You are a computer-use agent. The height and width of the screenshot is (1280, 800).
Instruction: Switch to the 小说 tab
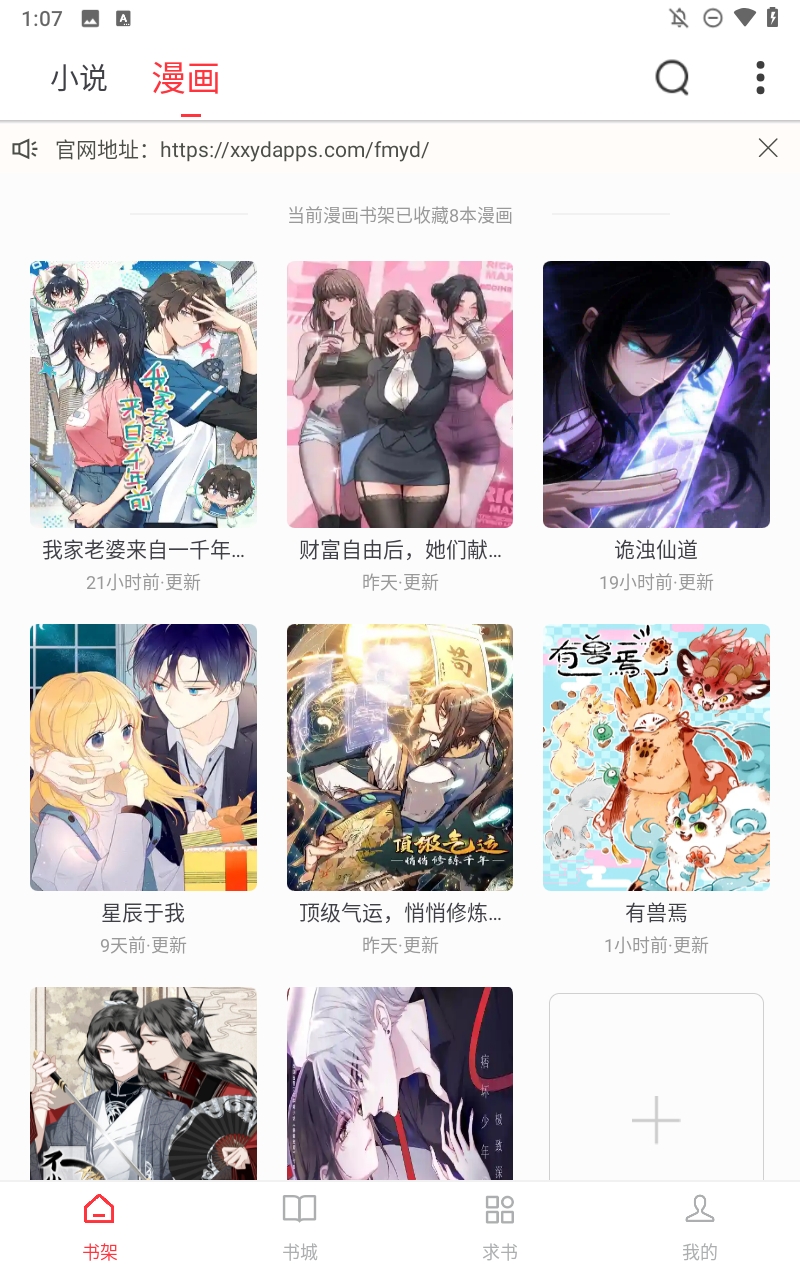(x=79, y=78)
